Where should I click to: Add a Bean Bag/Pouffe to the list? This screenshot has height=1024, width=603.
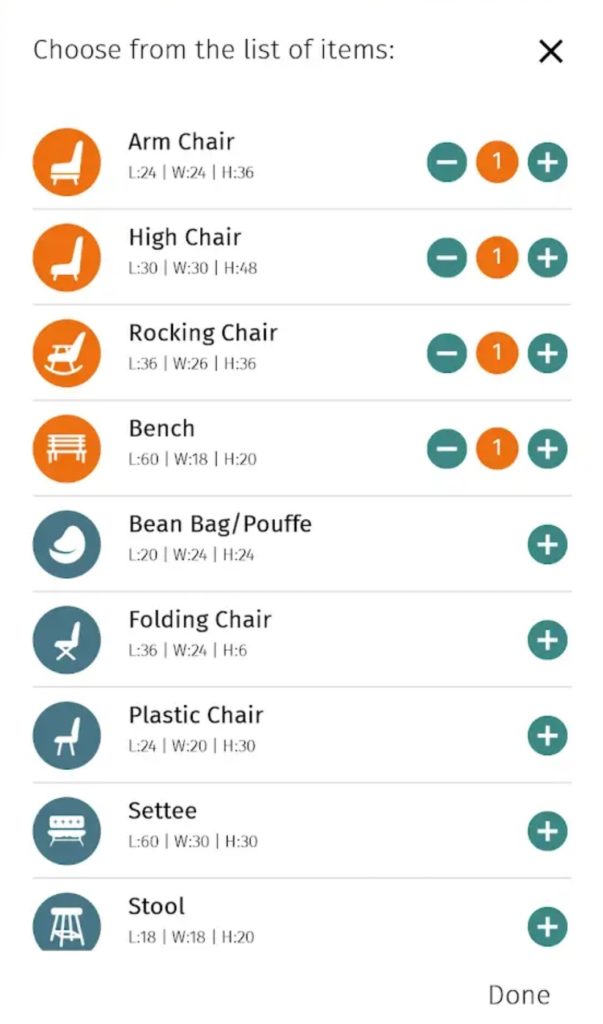pos(547,544)
